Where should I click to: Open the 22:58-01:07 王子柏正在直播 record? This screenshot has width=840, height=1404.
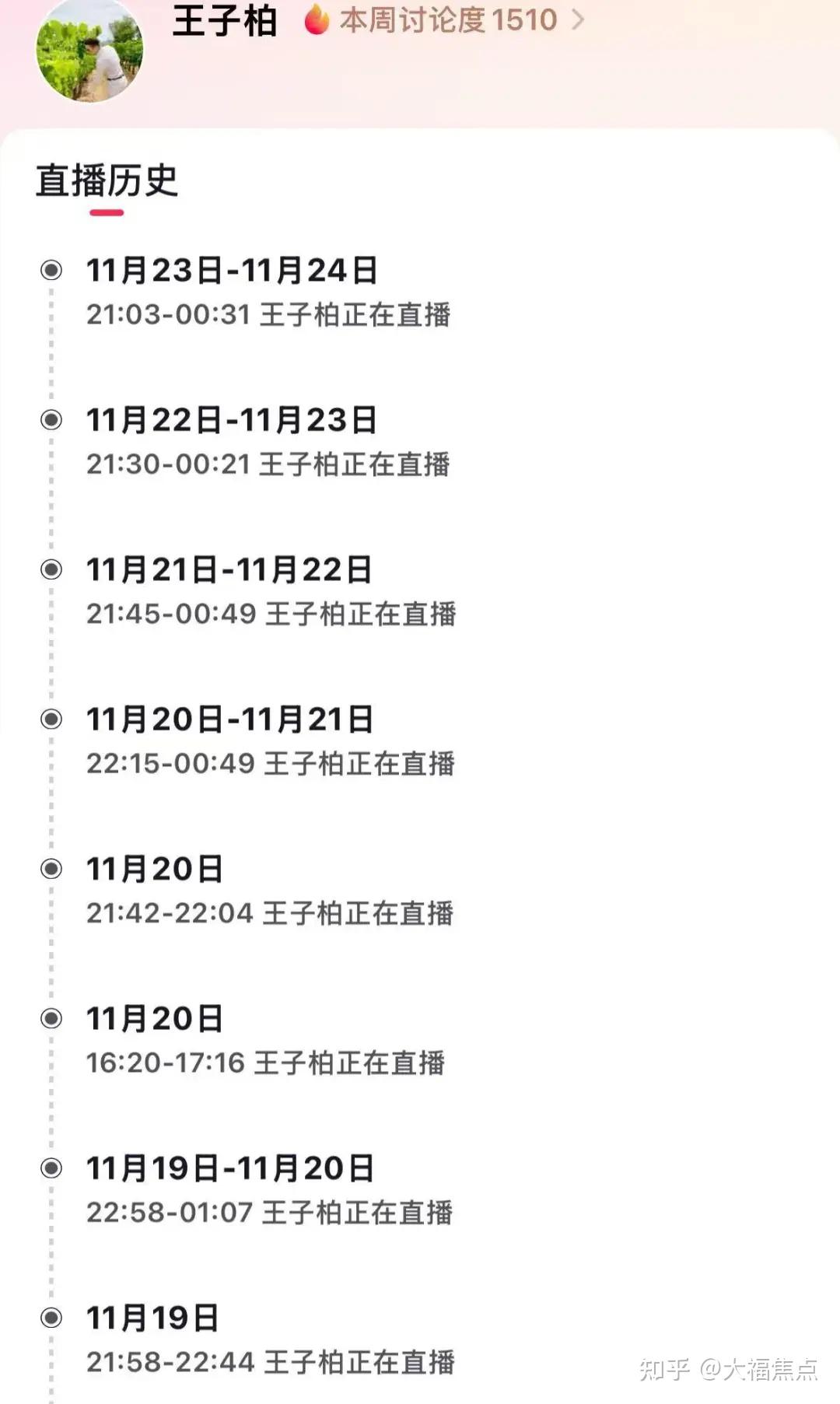click(x=271, y=1212)
